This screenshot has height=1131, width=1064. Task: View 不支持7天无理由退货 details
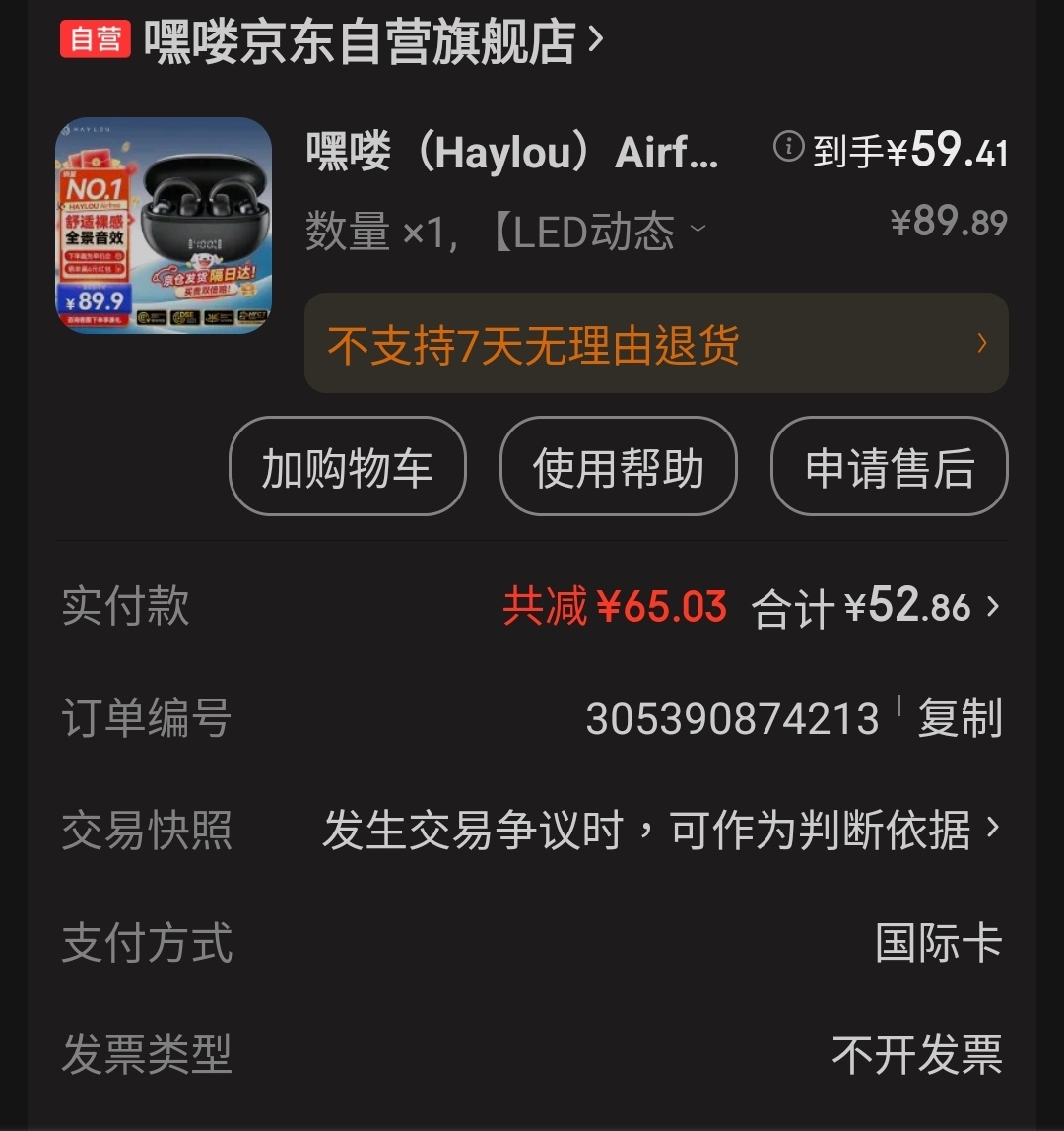point(656,344)
